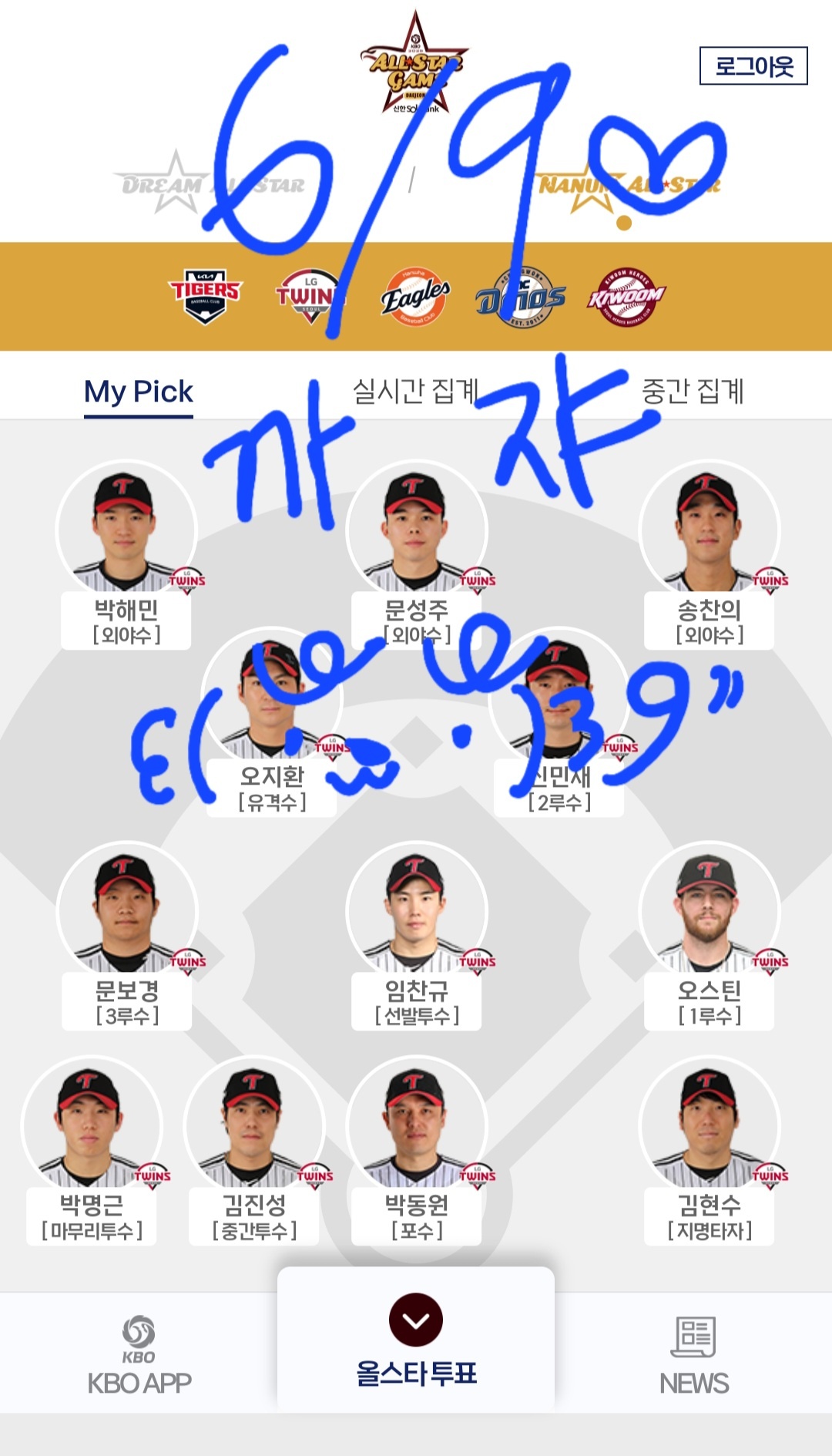Open the 올스타투표 bottom tab
The width and height of the screenshot is (832, 1456).
point(416,1341)
